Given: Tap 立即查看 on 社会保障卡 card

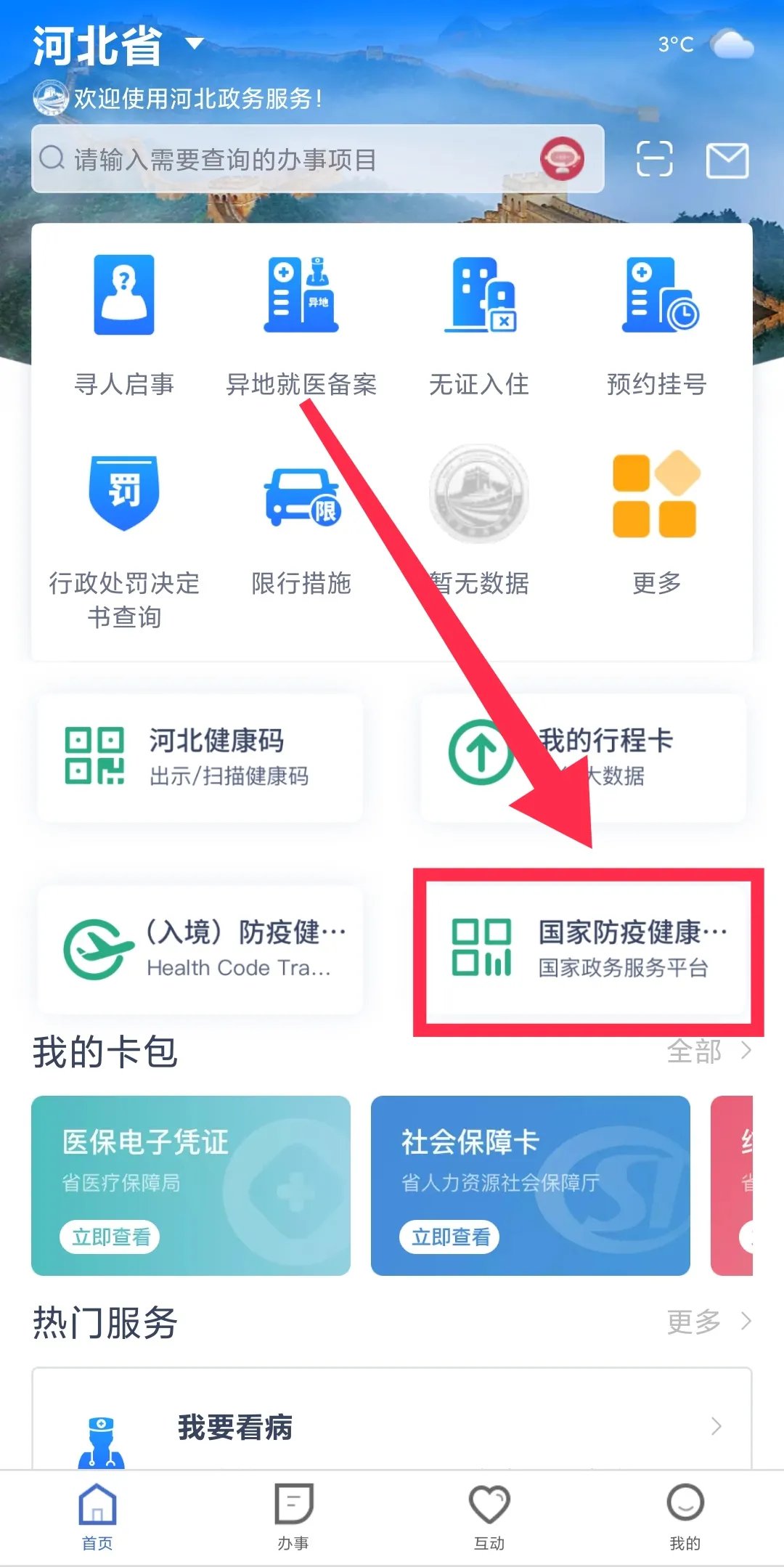Looking at the screenshot, I should (x=449, y=1237).
